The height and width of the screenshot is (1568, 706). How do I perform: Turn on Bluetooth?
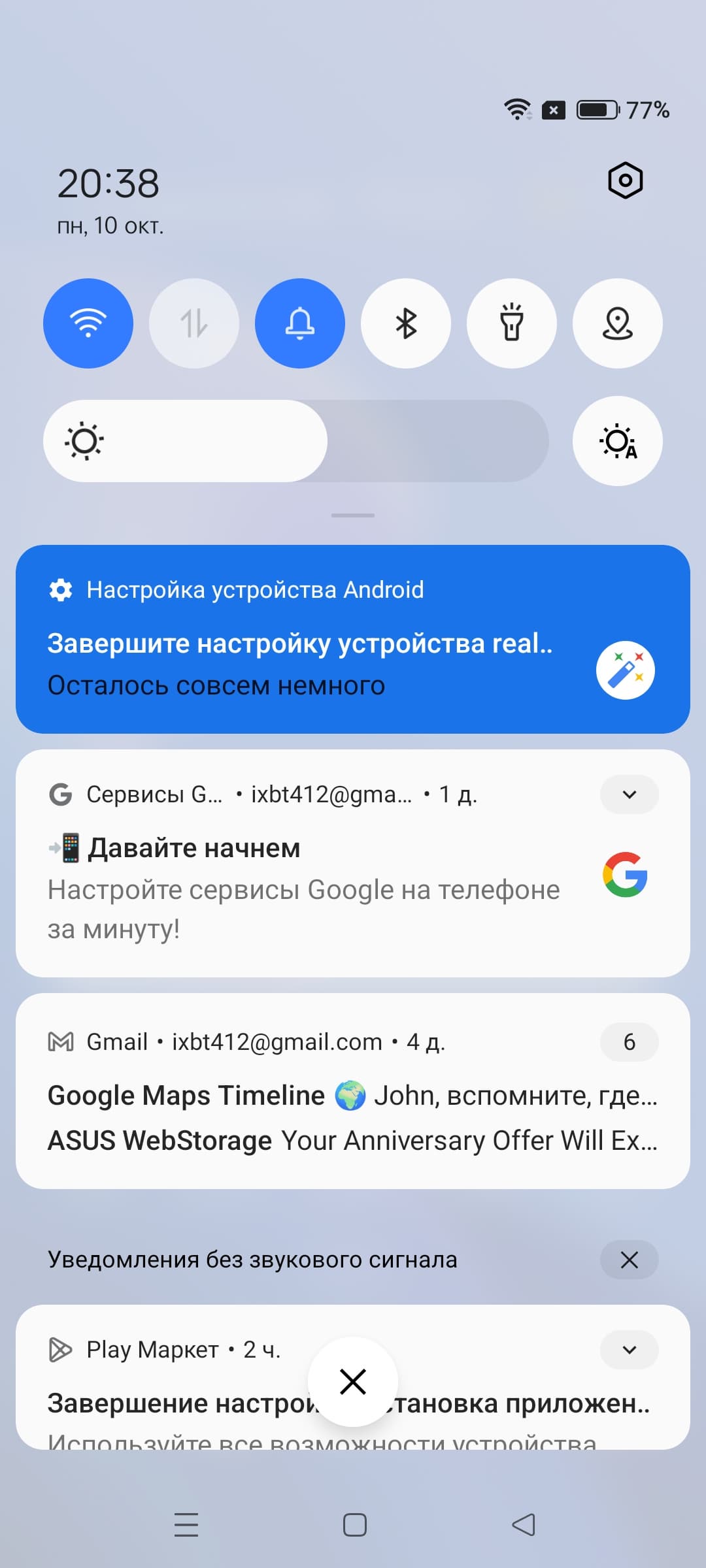pos(406,323)
